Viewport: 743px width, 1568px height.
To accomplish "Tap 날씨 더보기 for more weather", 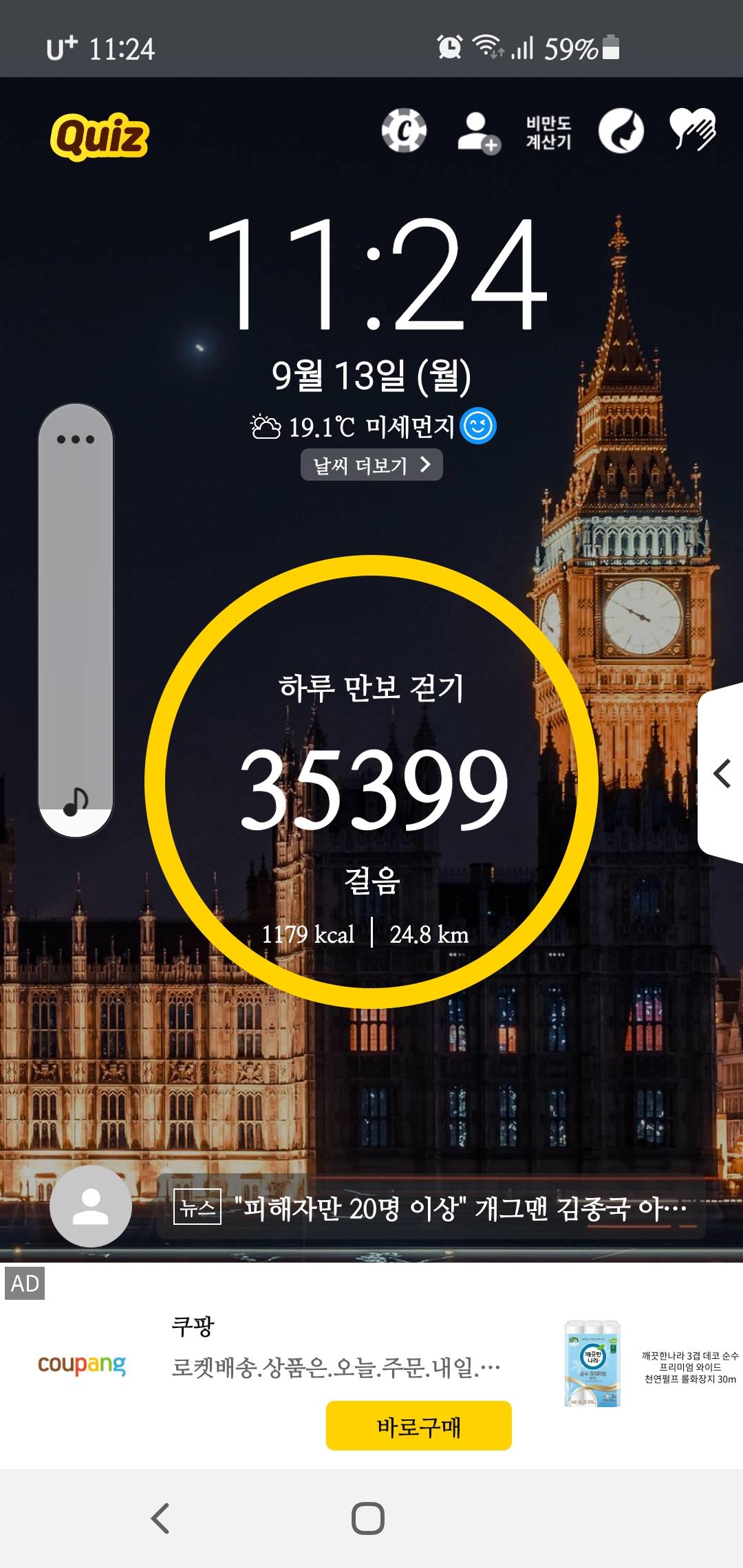I will coord(371,466).
